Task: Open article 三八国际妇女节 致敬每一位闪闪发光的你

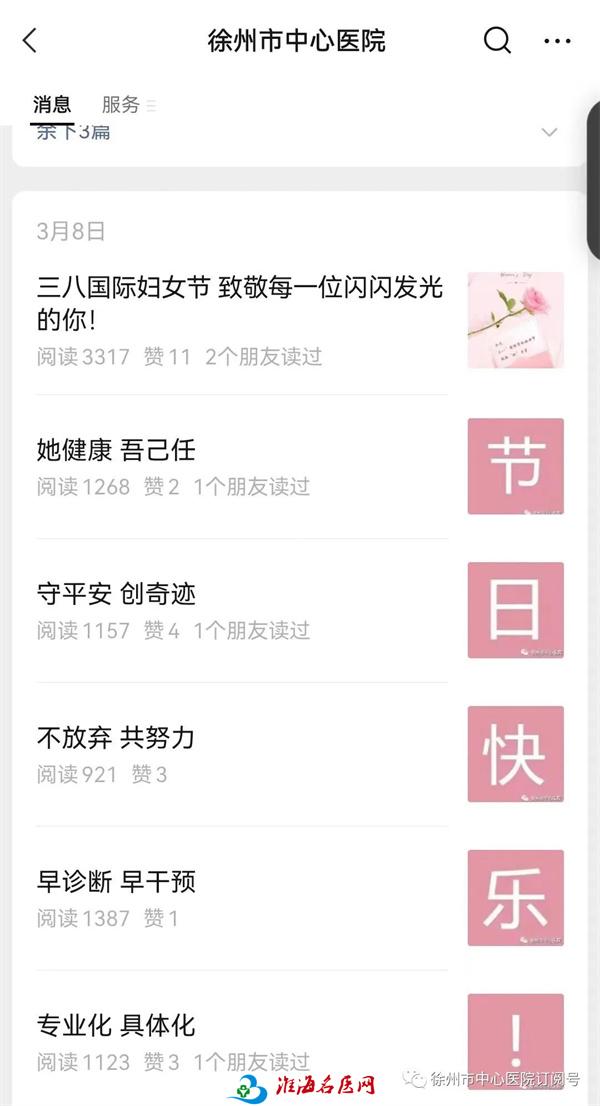Action: 300,320
